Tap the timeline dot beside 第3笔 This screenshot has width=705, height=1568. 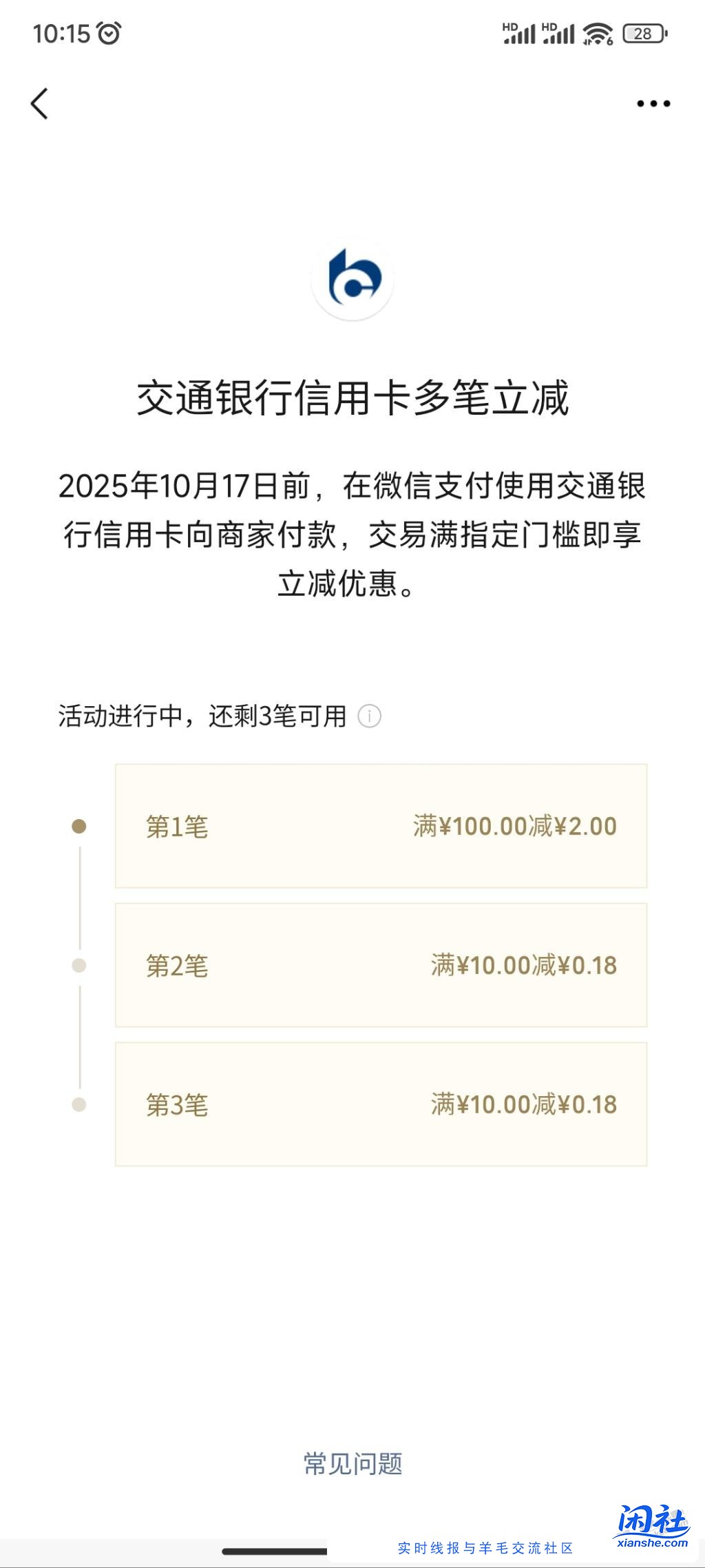tap(78, 1104)
